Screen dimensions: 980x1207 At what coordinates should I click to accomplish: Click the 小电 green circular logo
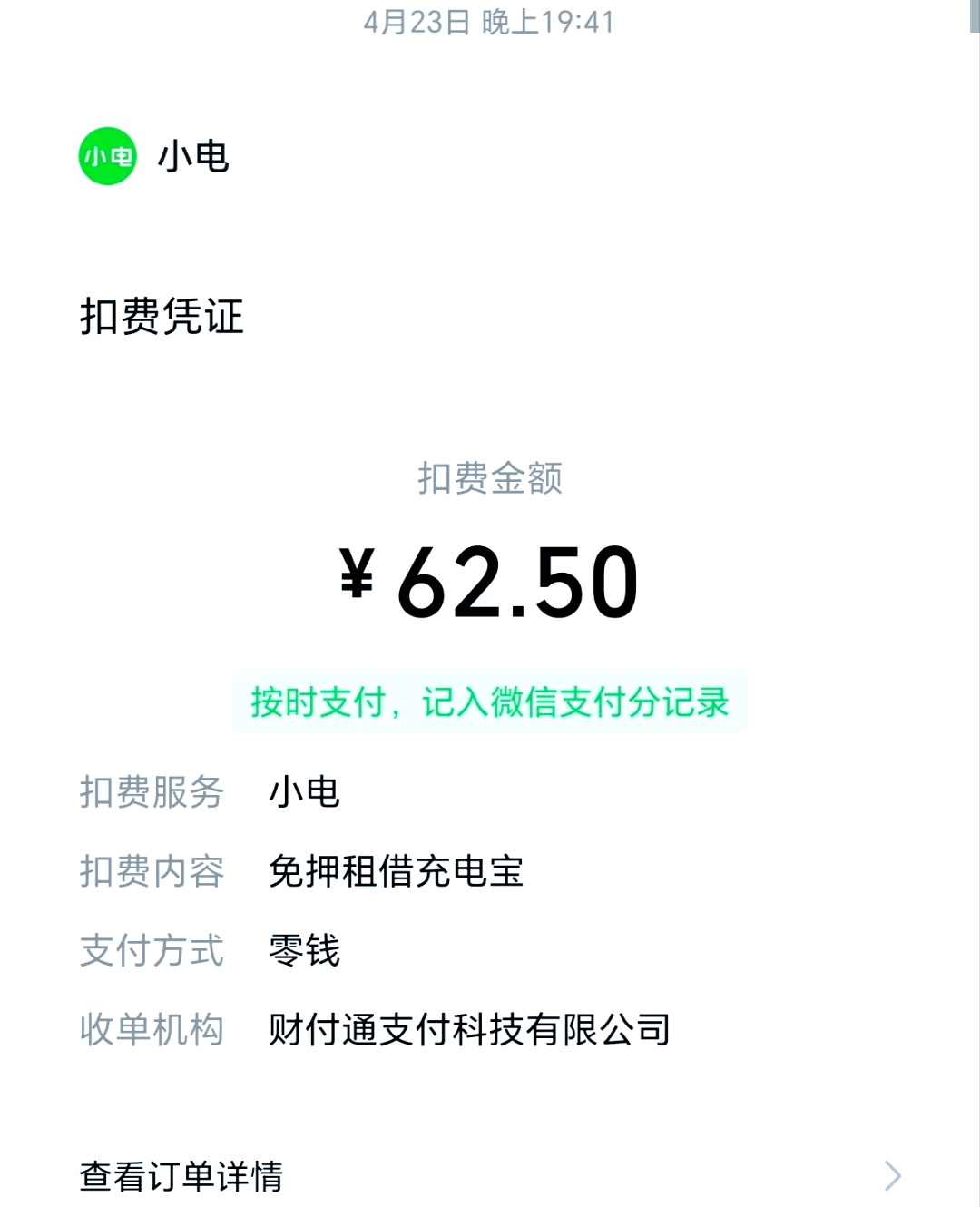[x=106, y=154]
